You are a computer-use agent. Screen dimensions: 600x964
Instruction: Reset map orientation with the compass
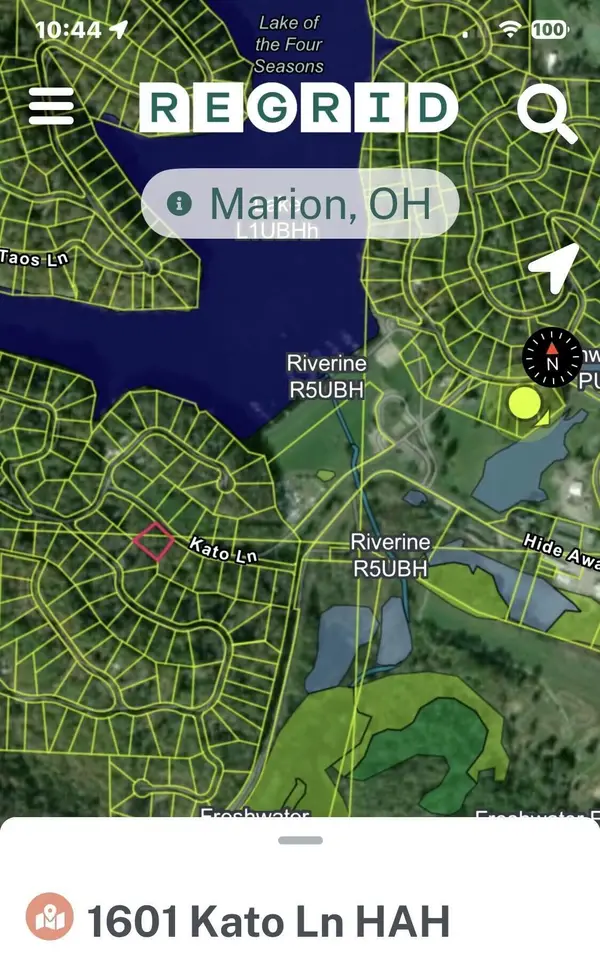(552, 357)
